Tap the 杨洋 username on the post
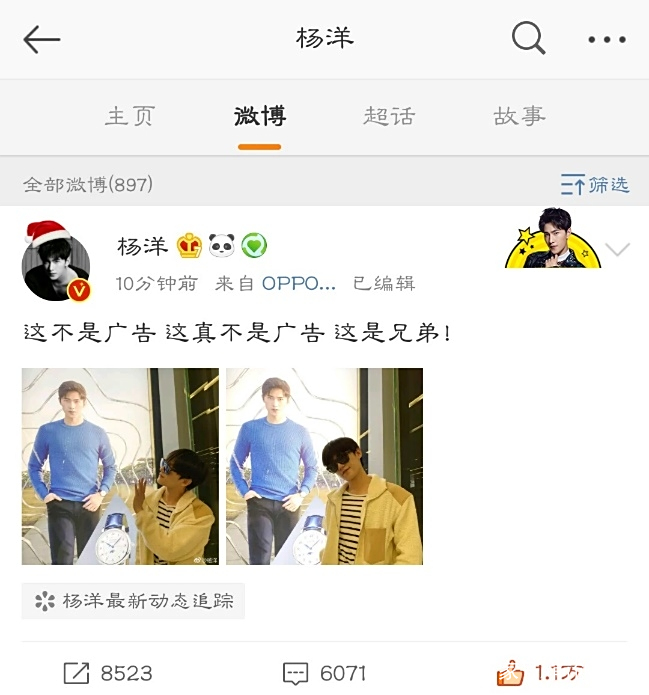Screen dimensions: 649x695 (x=142, y=246)
